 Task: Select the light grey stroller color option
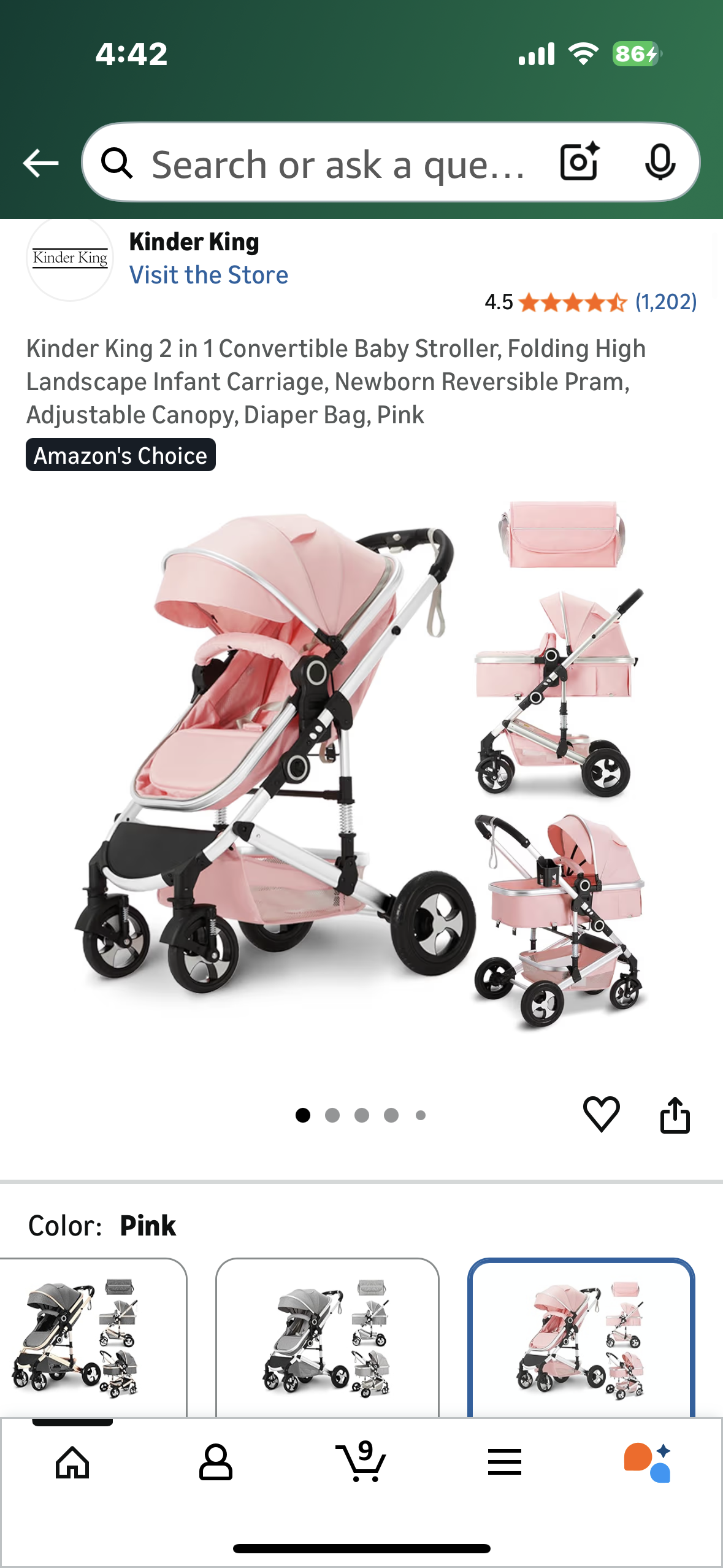pyautogui.click(x=327, y=1337)
